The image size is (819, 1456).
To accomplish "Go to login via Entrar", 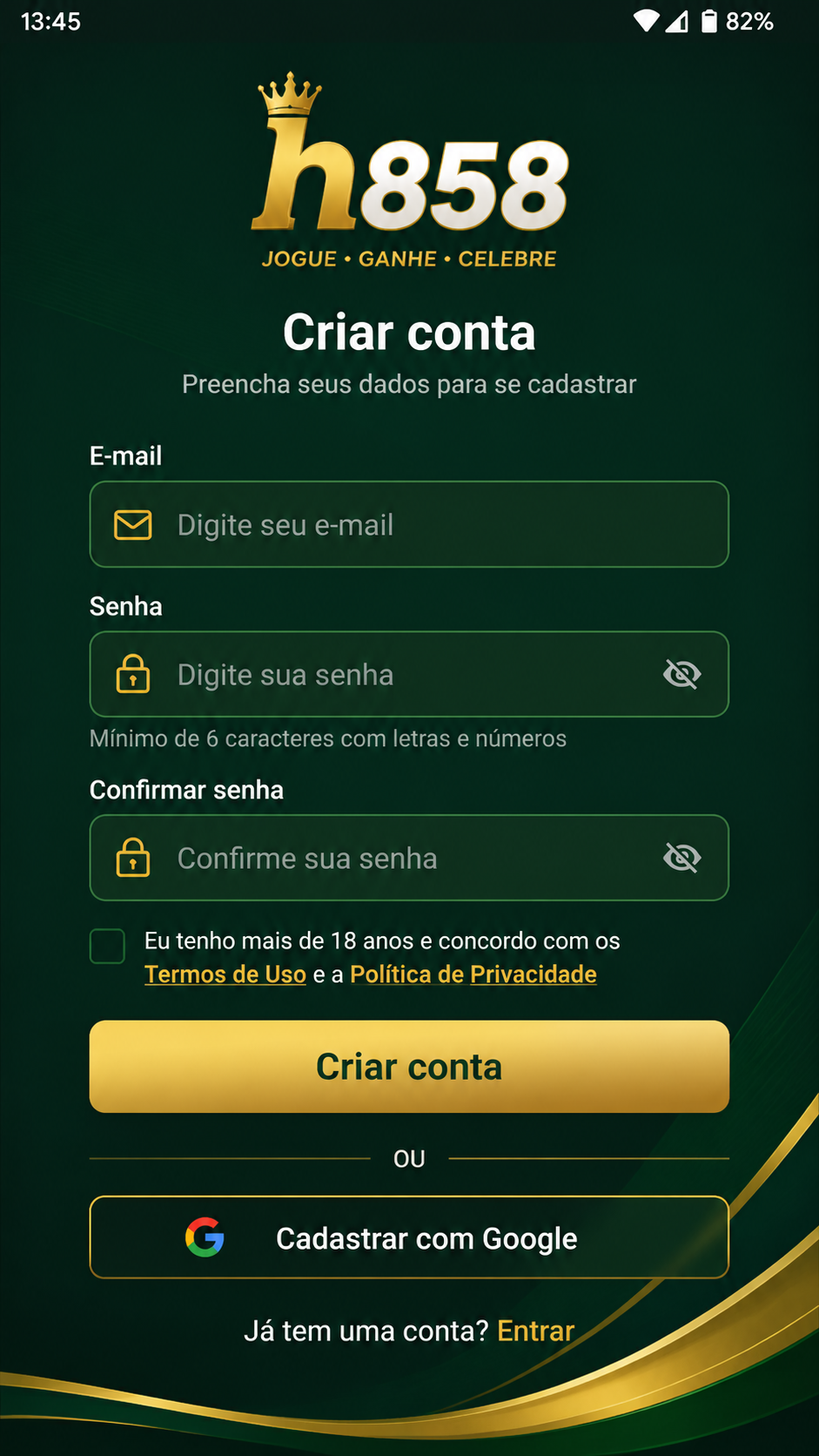I will [536, 1331].
